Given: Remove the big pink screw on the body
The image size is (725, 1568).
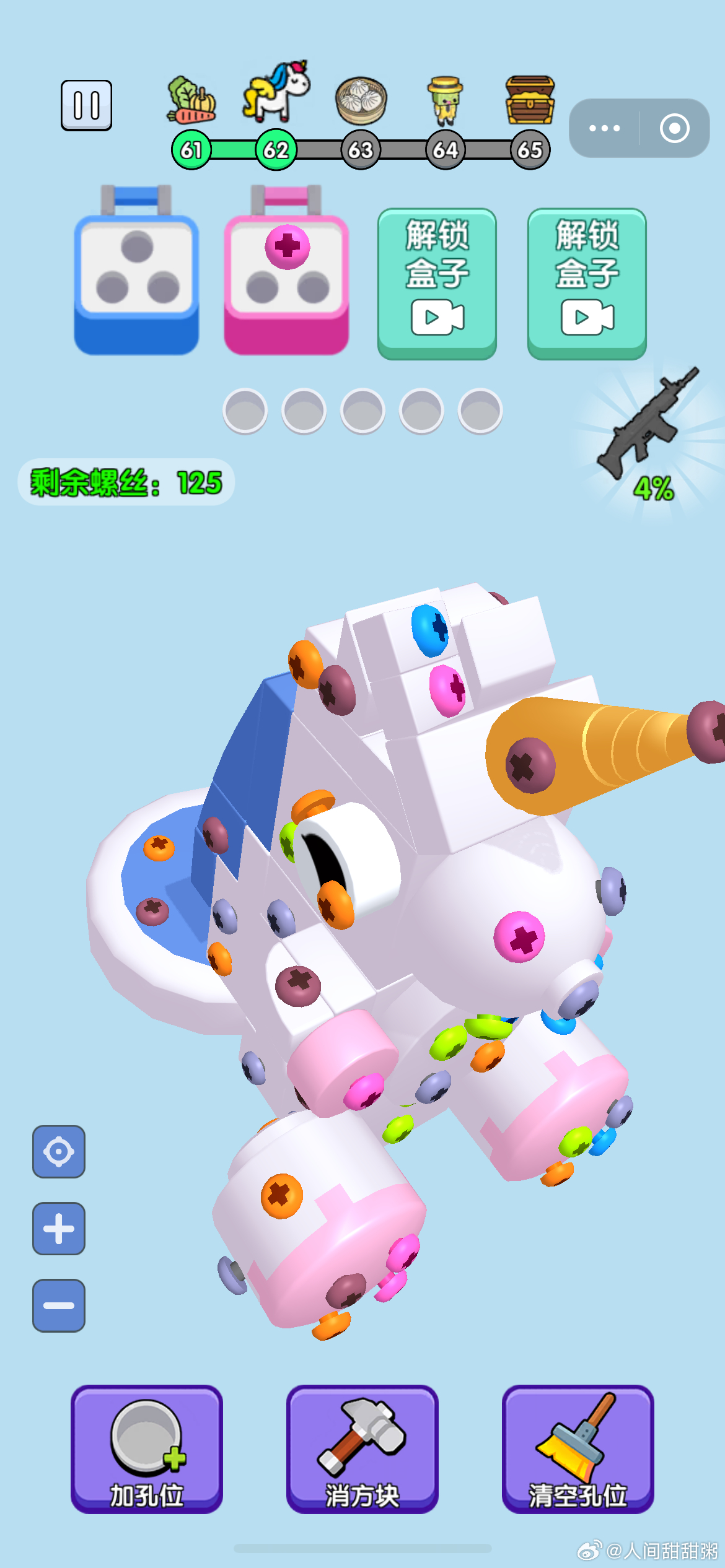Looking at the screenshot, I should 519,937.
